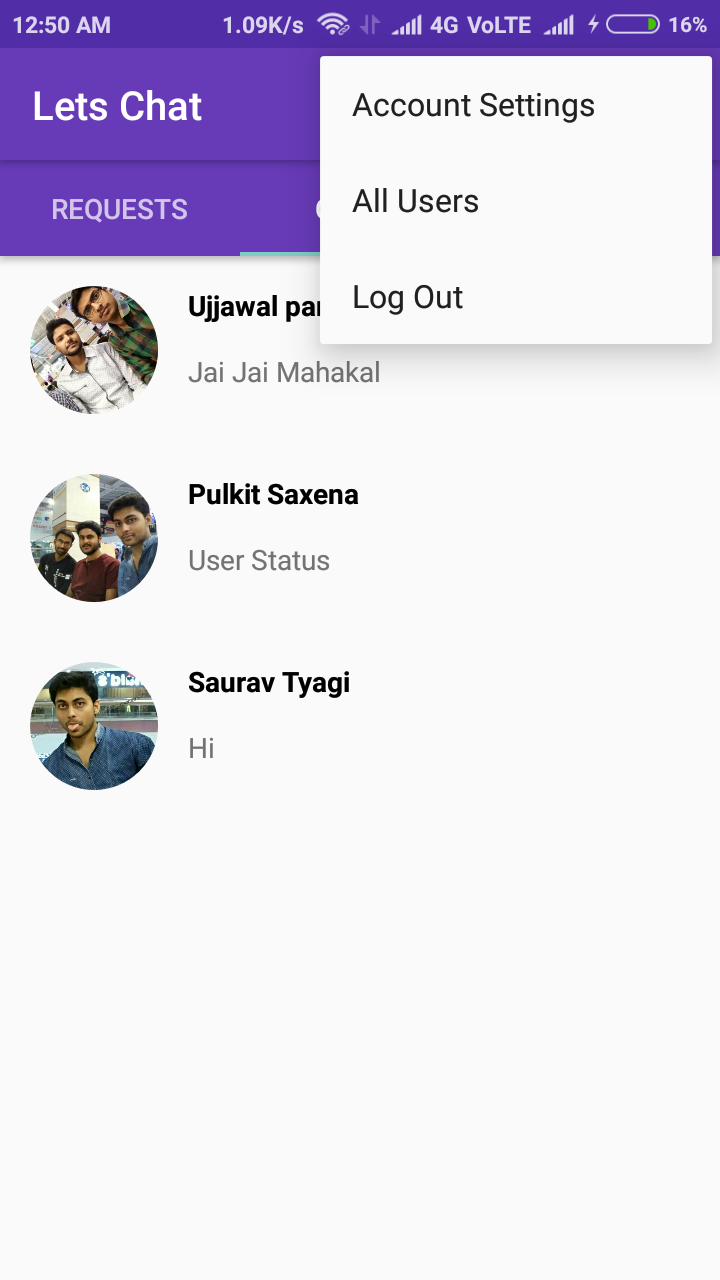This screenshot has height=1280, width=720.
Task: Choose Log Out from the menu
Action: 407,297
